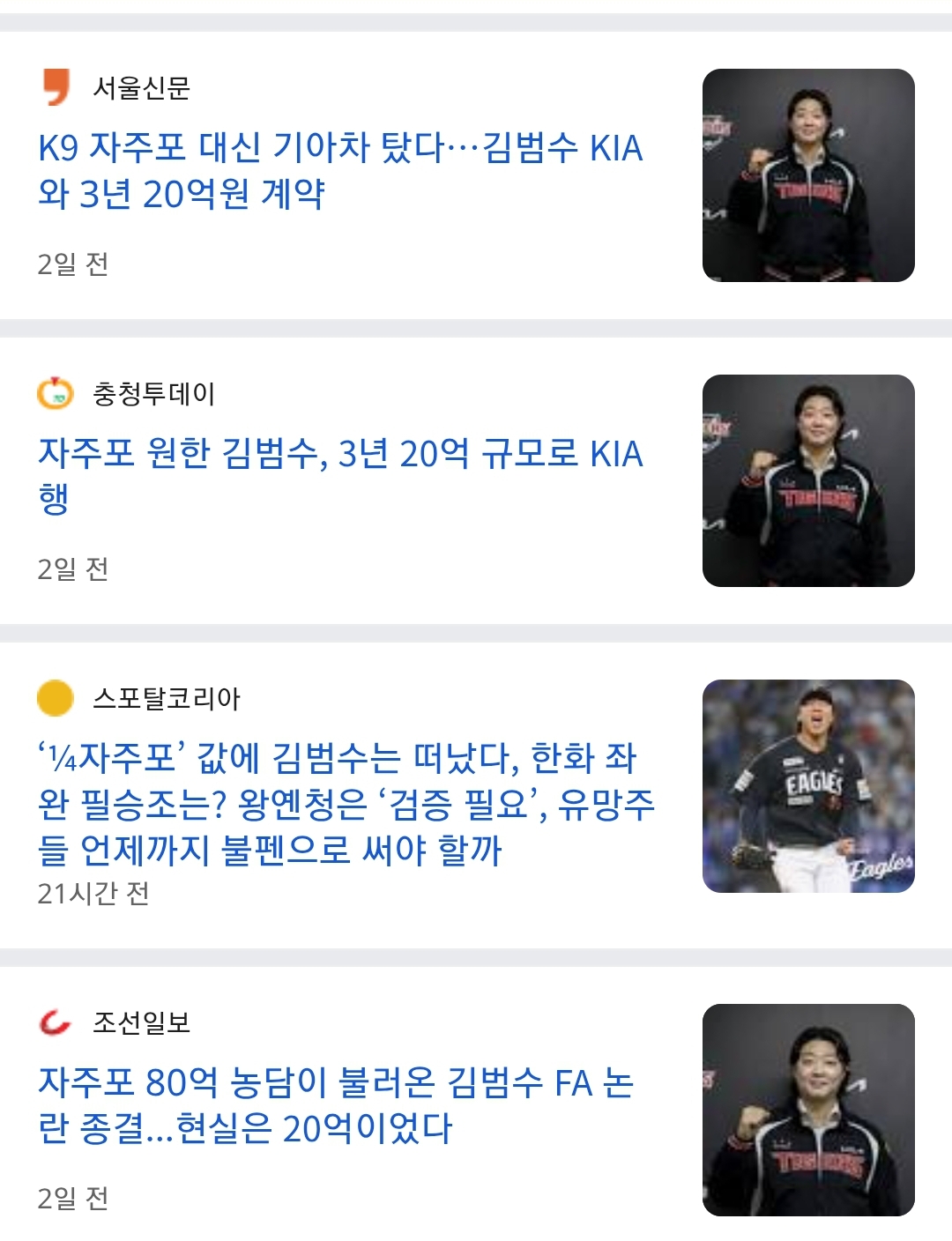Tap the photo beside the 충청투데이 article
Screen dimensions: 952x1241
808,480
